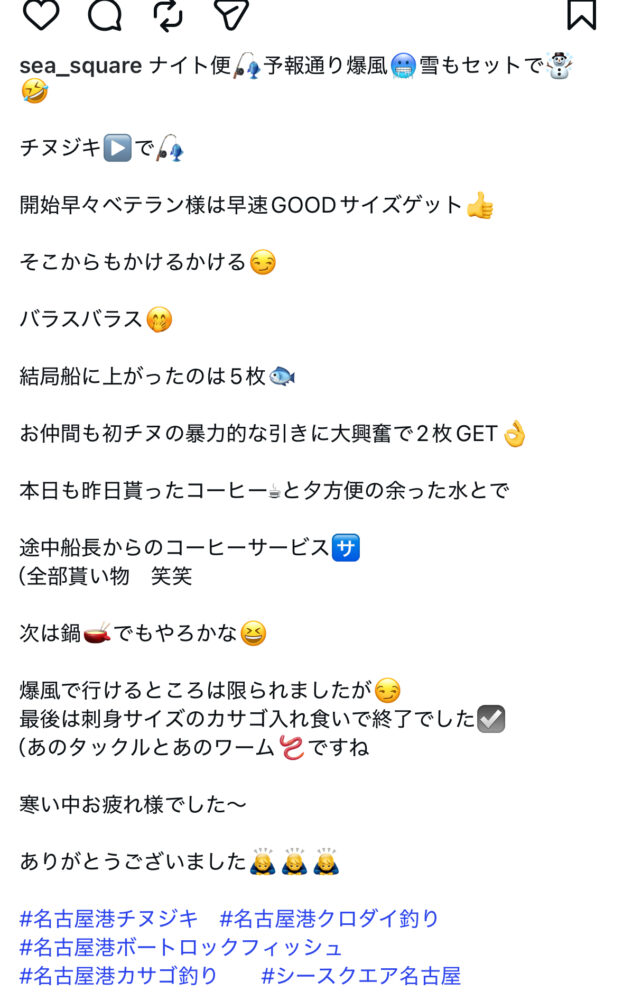Repost this post
The width and height of the screenshot is (623, 1000).
pyautogui.click(x=167, y=13)
